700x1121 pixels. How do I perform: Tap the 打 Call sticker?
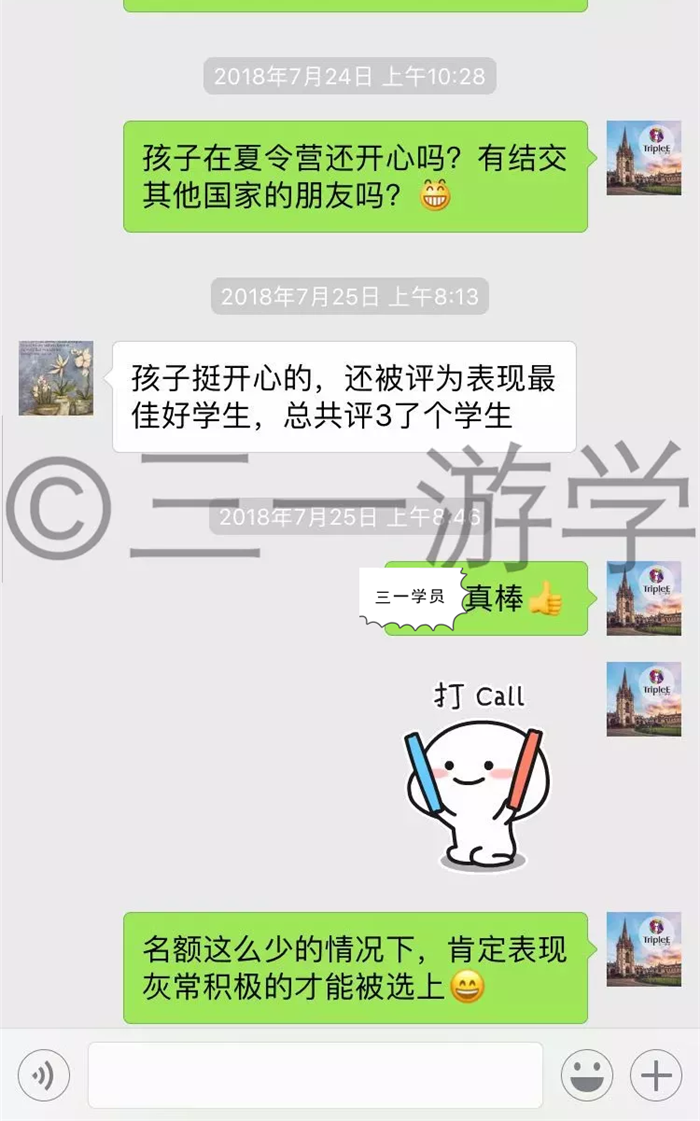(x=478, y=776)
